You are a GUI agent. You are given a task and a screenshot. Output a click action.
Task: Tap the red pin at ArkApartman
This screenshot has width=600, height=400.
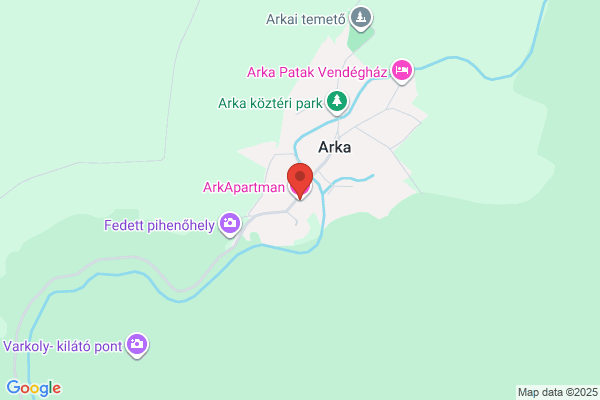pos(300,181)
